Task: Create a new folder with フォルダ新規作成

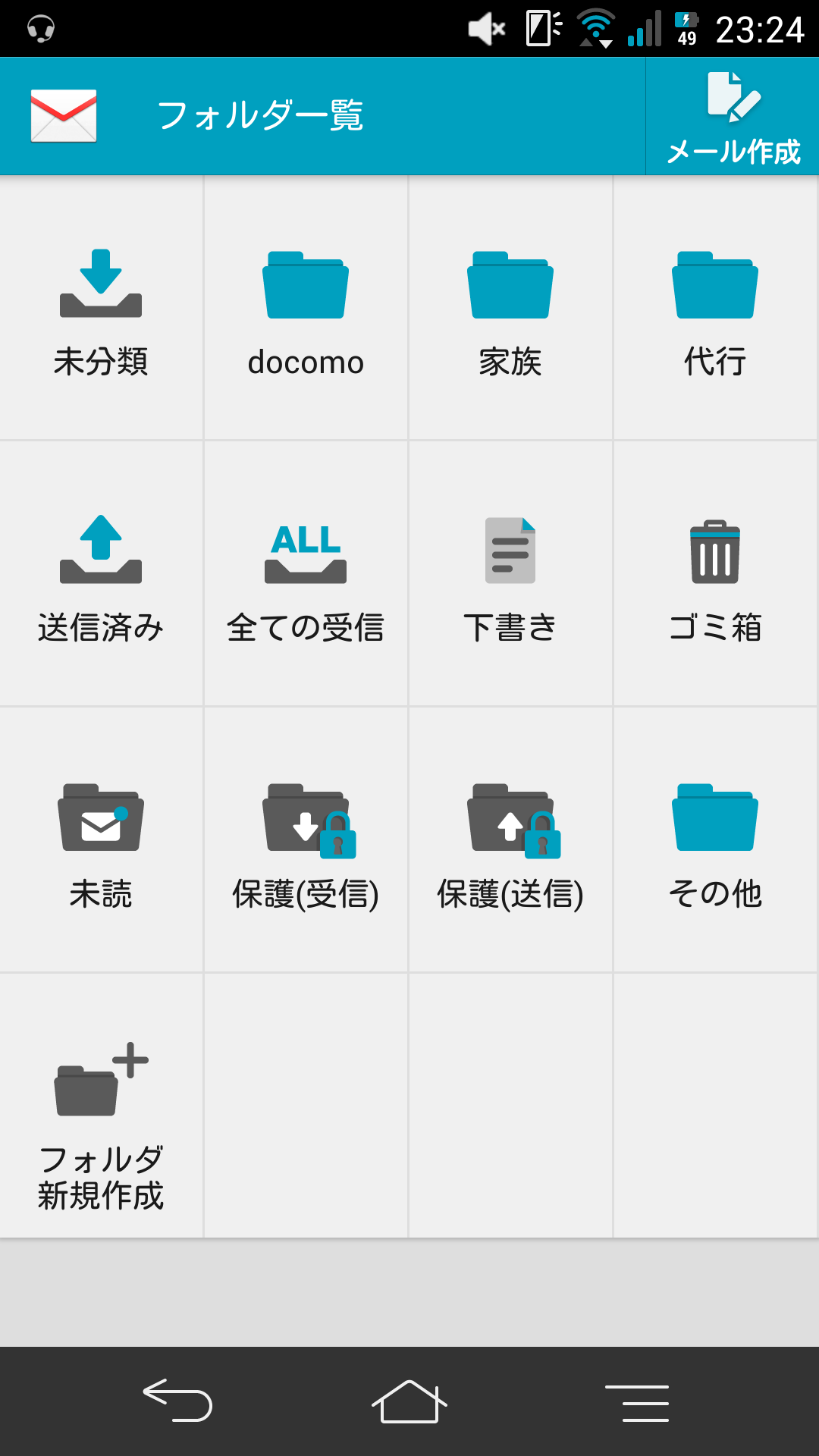Action: click(101, 1106)
